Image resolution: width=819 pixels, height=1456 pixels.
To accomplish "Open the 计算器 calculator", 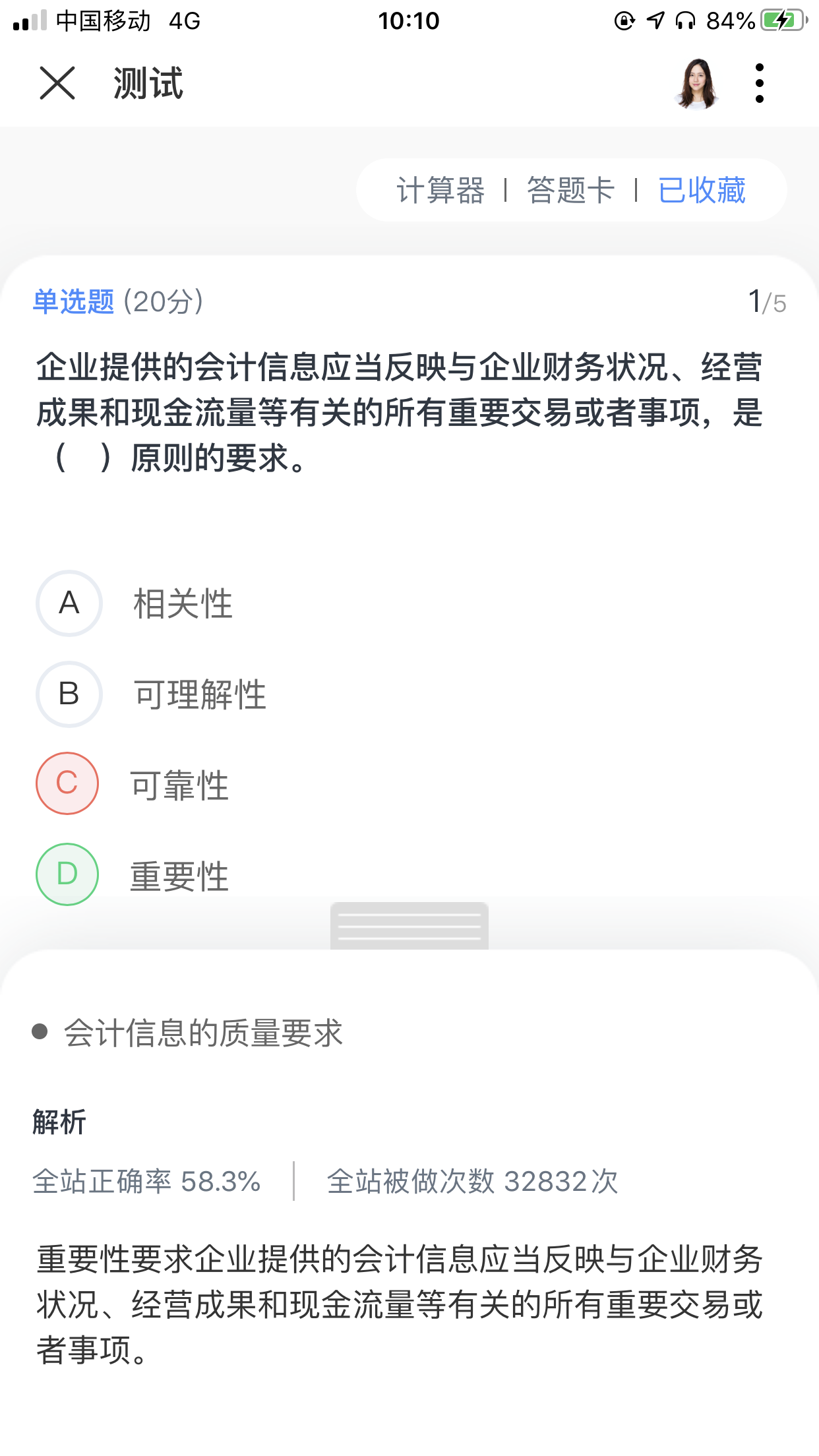I will [440, 191].
